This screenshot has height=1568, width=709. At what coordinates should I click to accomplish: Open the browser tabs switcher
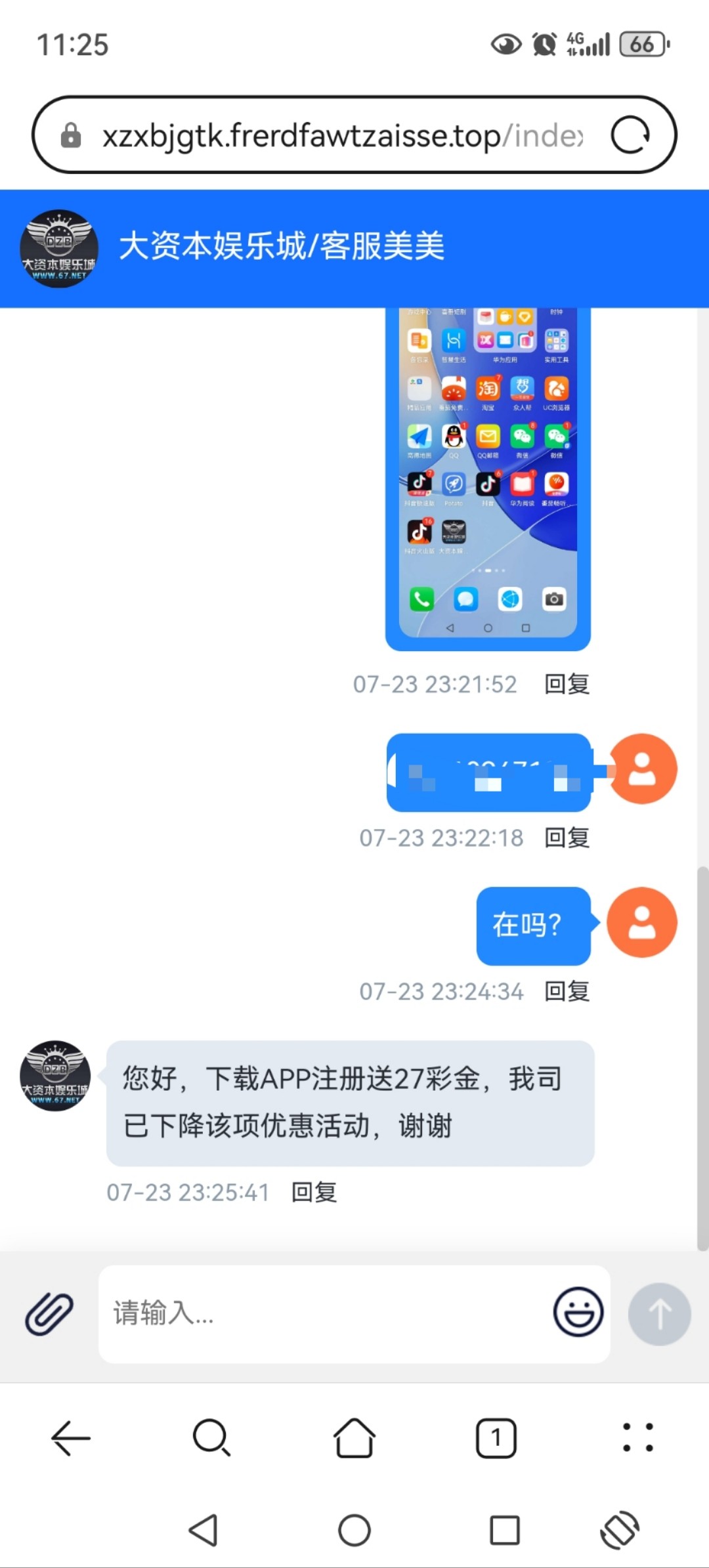click(x=496, y=1438)
